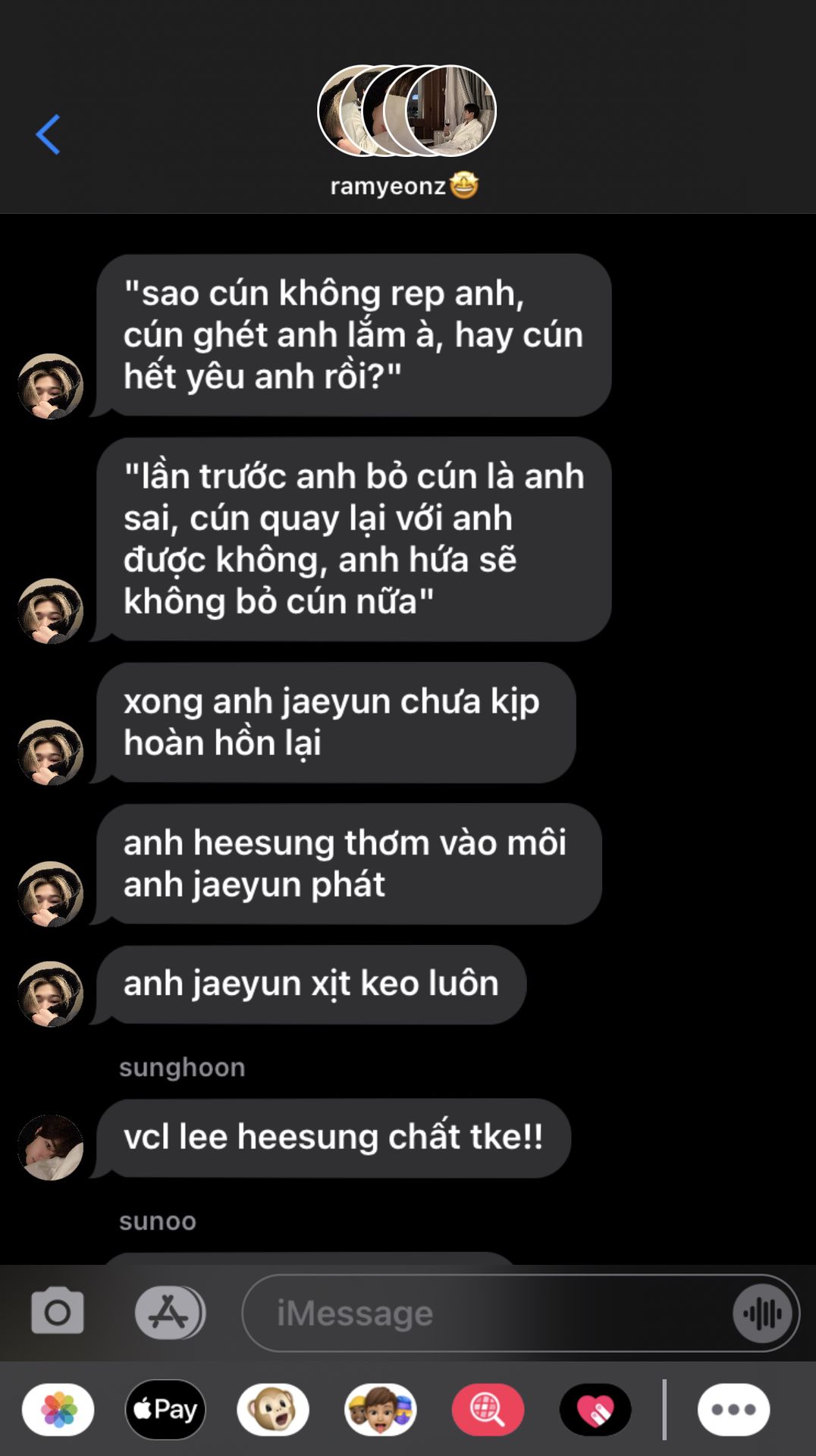The width and height of the screenshot is (816, 1456).
Task: Open Memoji stickers
Action: 381,1410
